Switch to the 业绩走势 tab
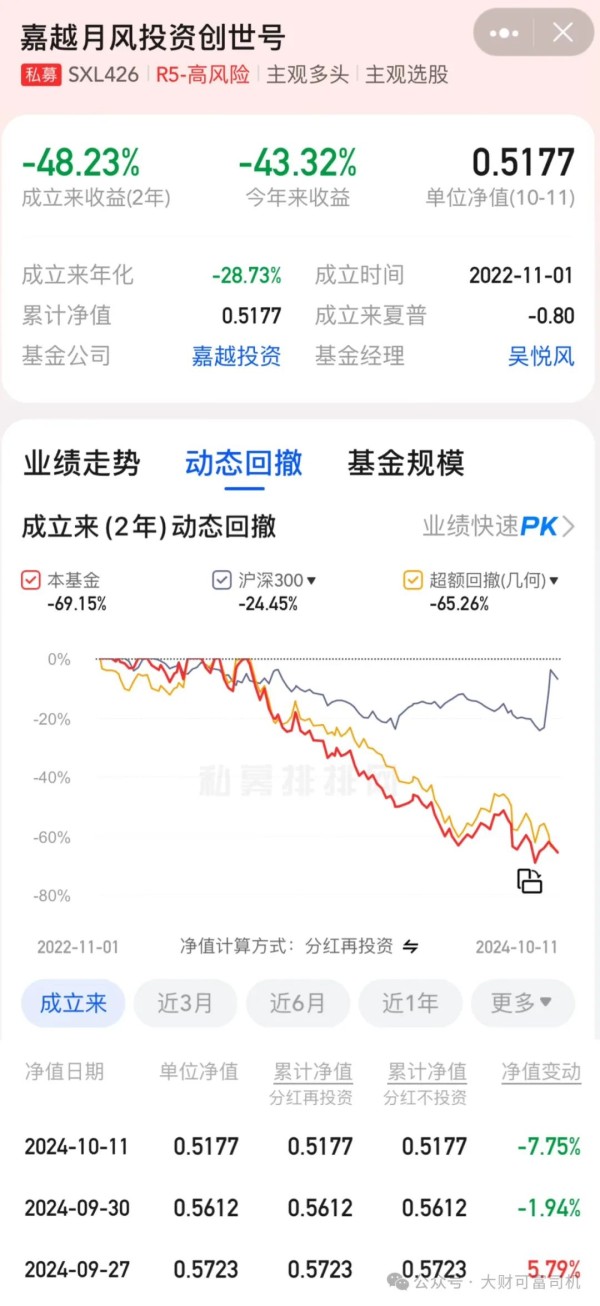The image size is (600, 1306). click(81, 463)
